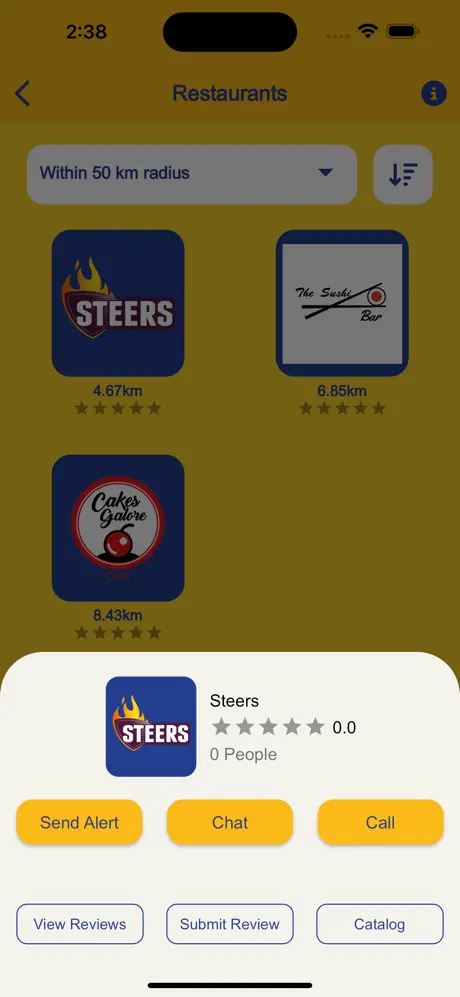
Task: View Reviews for Steers
Action: click(x=80, y=924)
